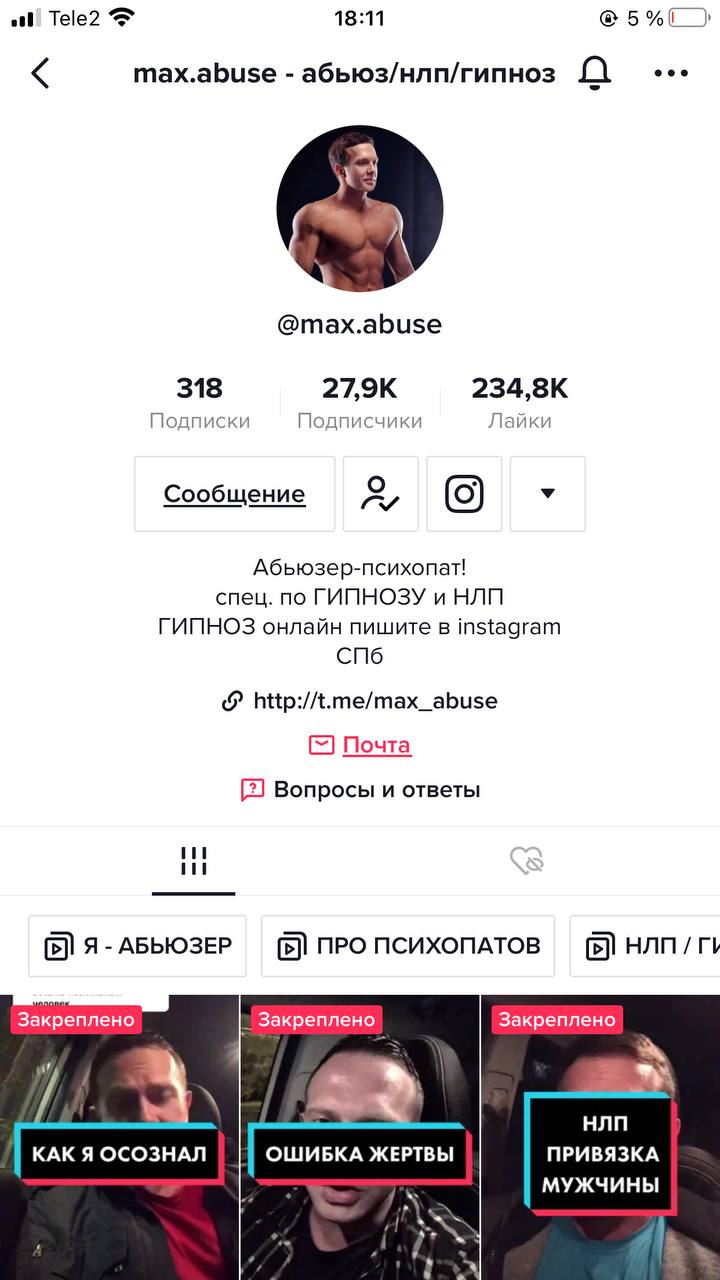Open the Я - АБЬЮЗЕР playlist
The height and width of the screenshot is (1280, 720).
138,945
